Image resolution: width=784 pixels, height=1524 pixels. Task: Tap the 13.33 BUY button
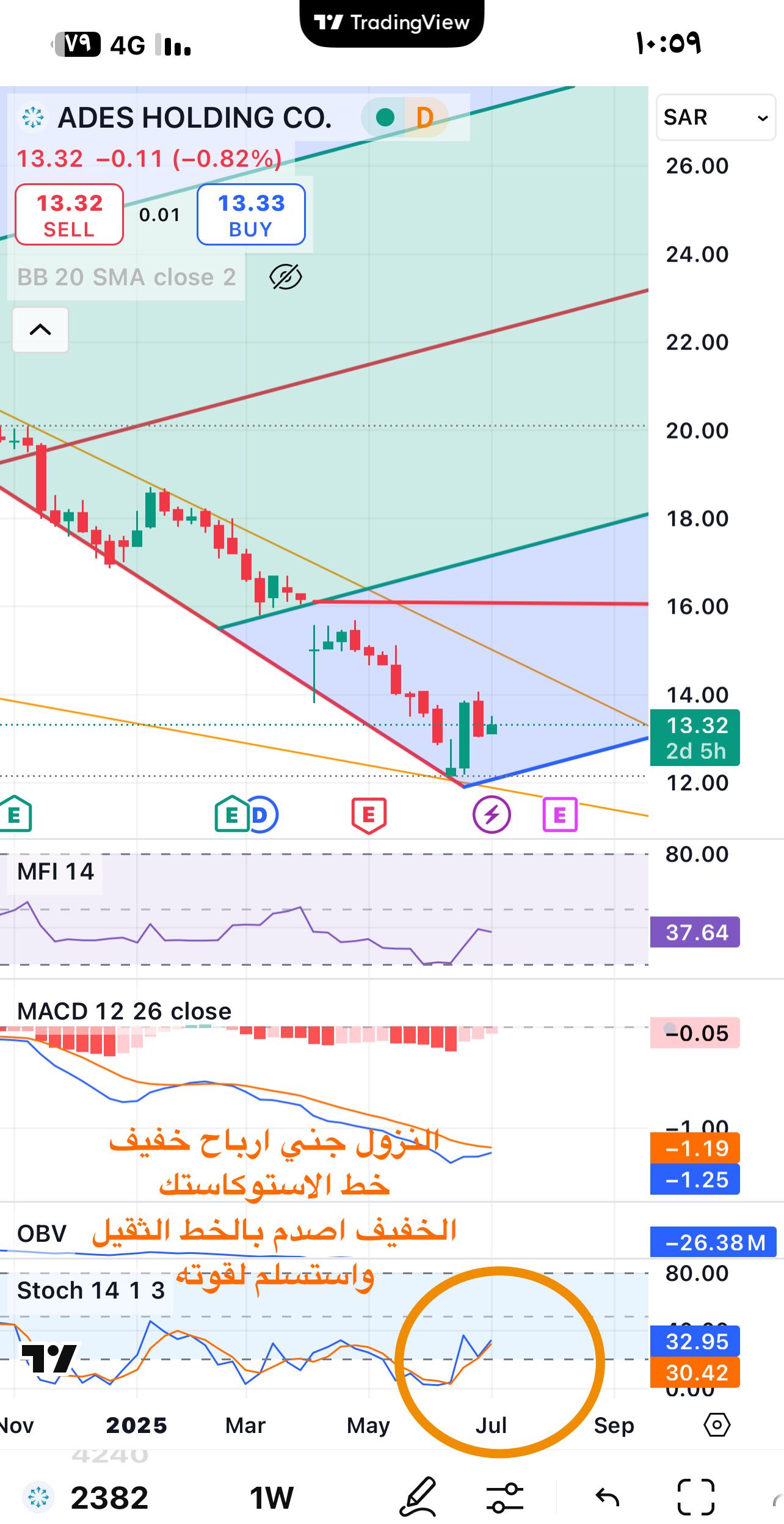pos(251,215)
